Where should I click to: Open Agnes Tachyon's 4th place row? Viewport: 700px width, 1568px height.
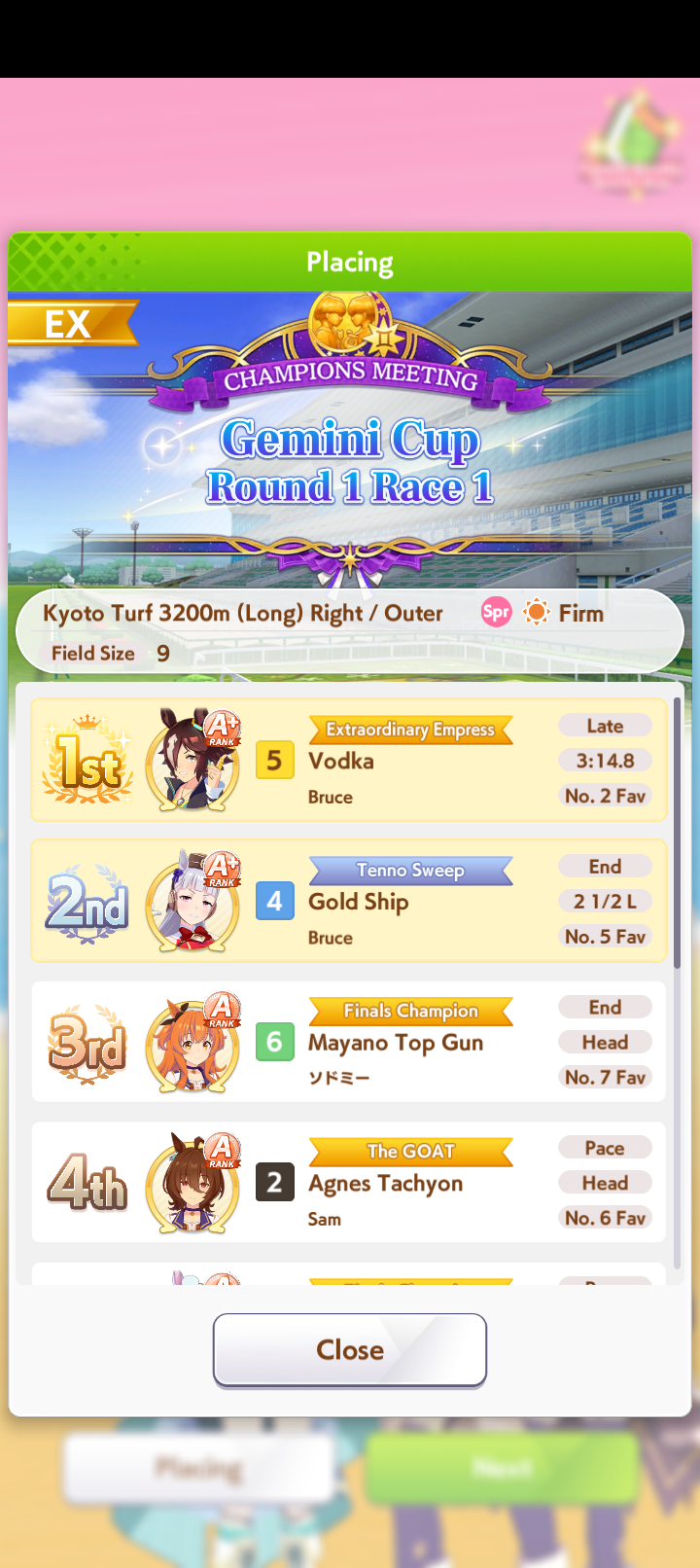(348, 1183)
